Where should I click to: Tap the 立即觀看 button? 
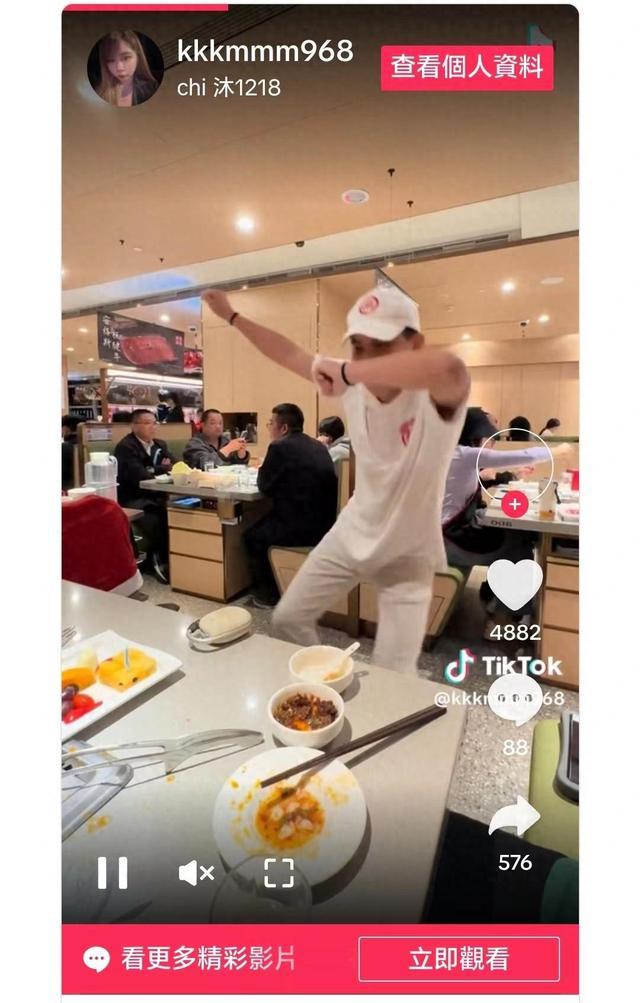459,959
